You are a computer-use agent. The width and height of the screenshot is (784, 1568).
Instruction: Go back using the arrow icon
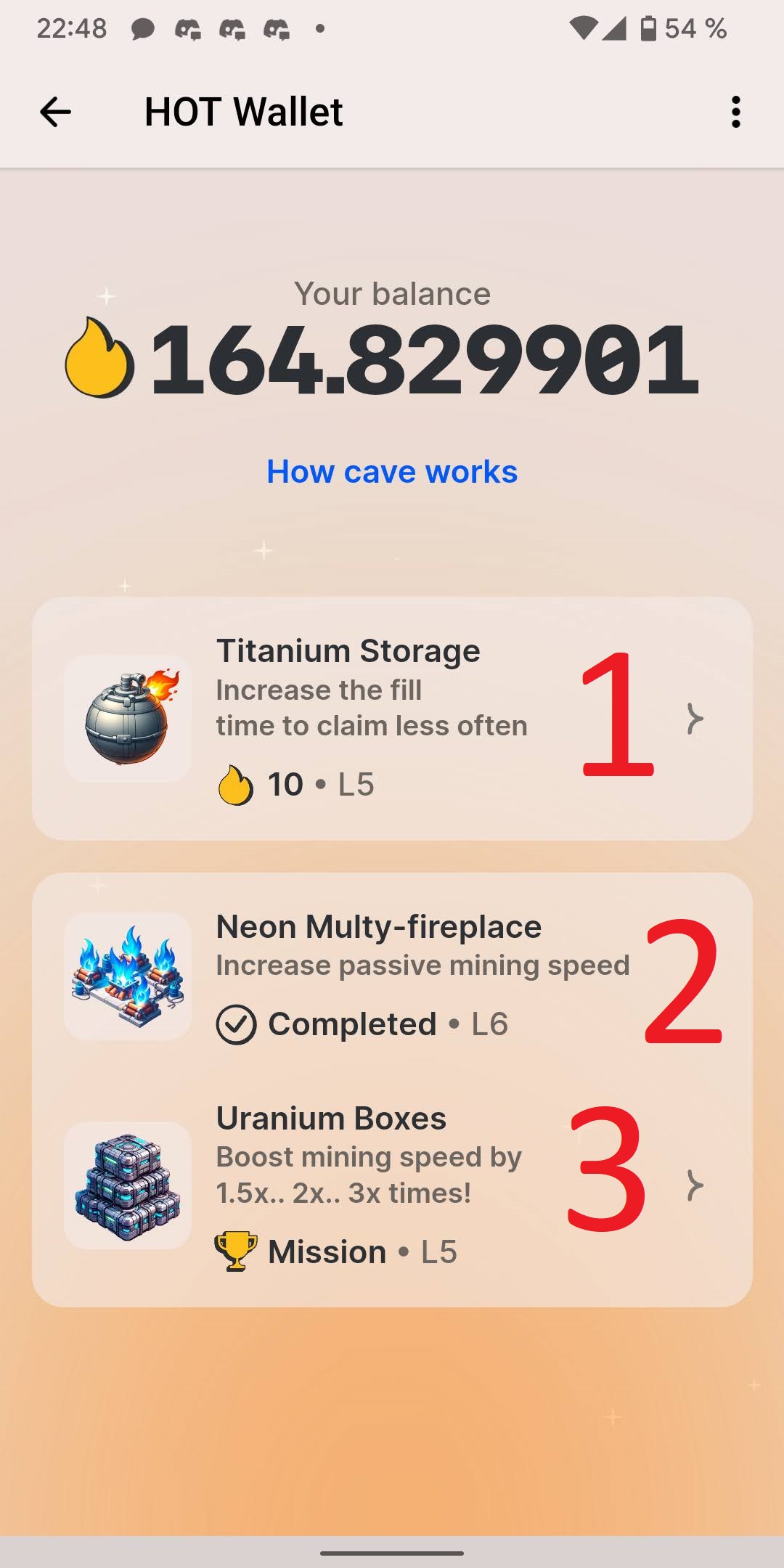coord(55,112)
